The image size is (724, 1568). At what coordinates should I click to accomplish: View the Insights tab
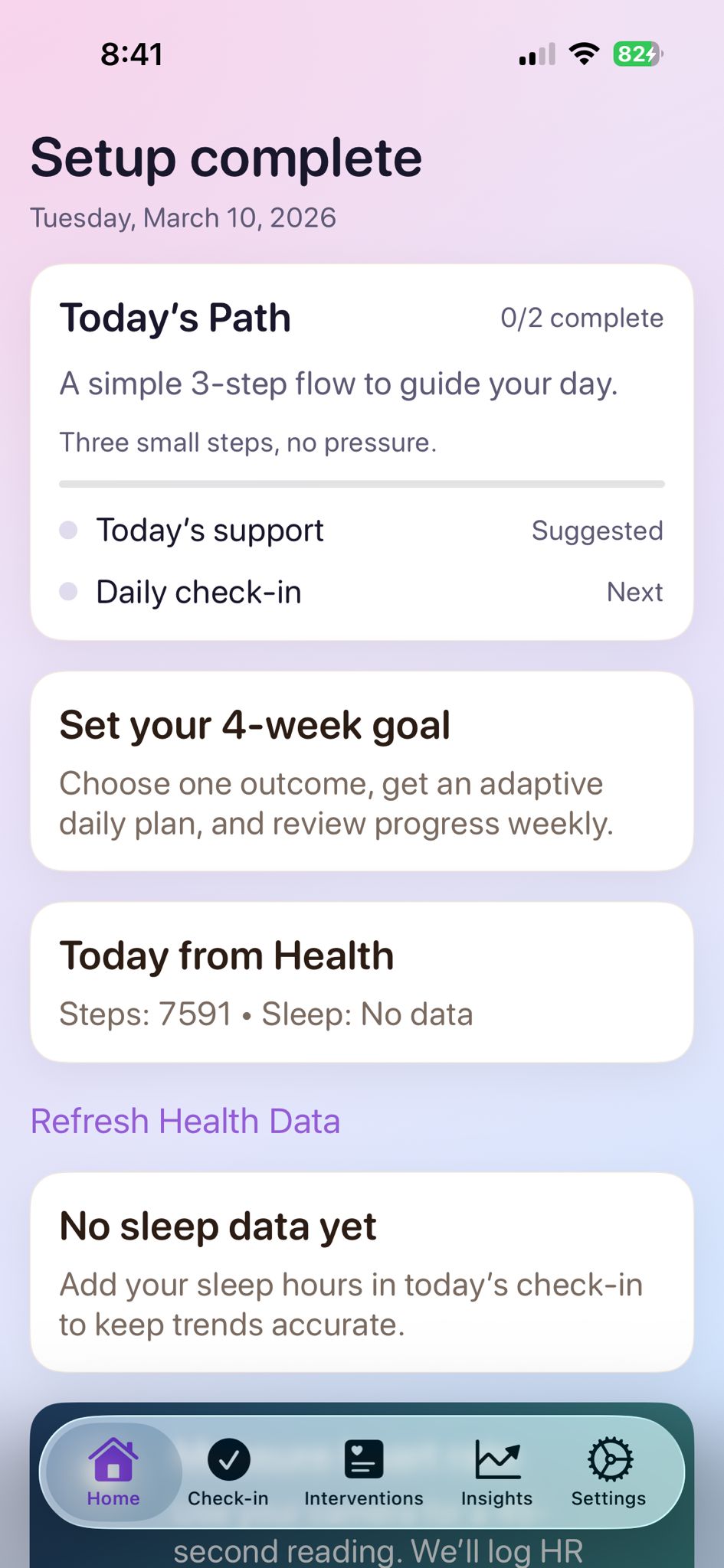(x=496, y=1473)
